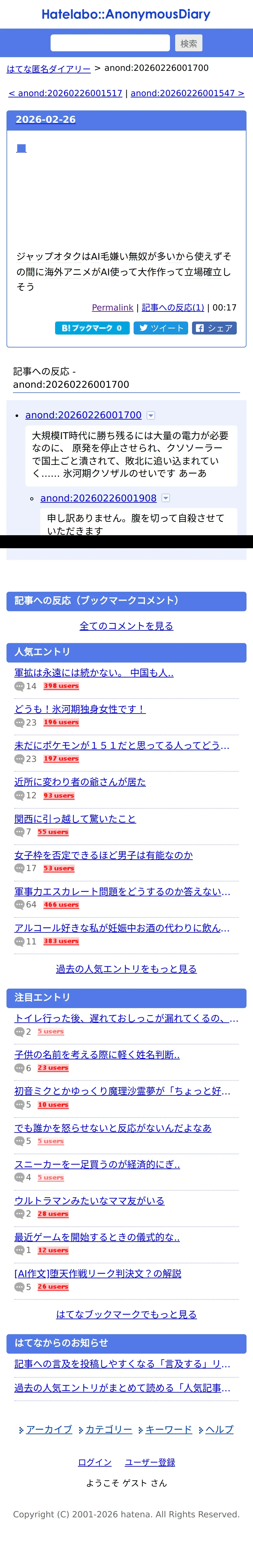Open ウルトラマンみたいなママ友がいる entry

point(89,1200)
